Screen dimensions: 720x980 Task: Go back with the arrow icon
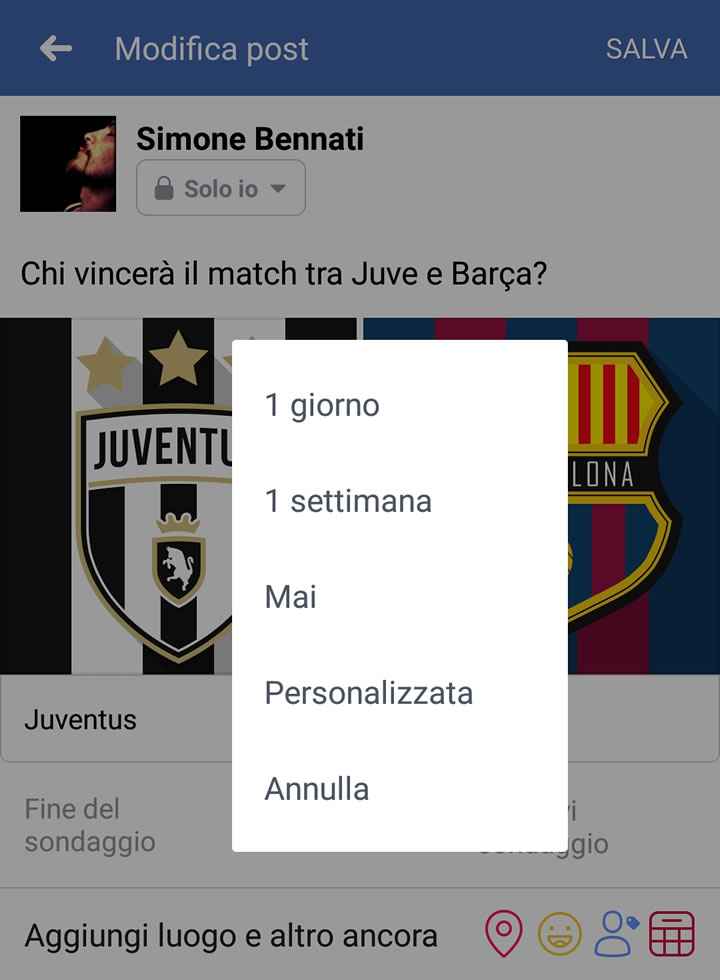(x=56, y=48)
